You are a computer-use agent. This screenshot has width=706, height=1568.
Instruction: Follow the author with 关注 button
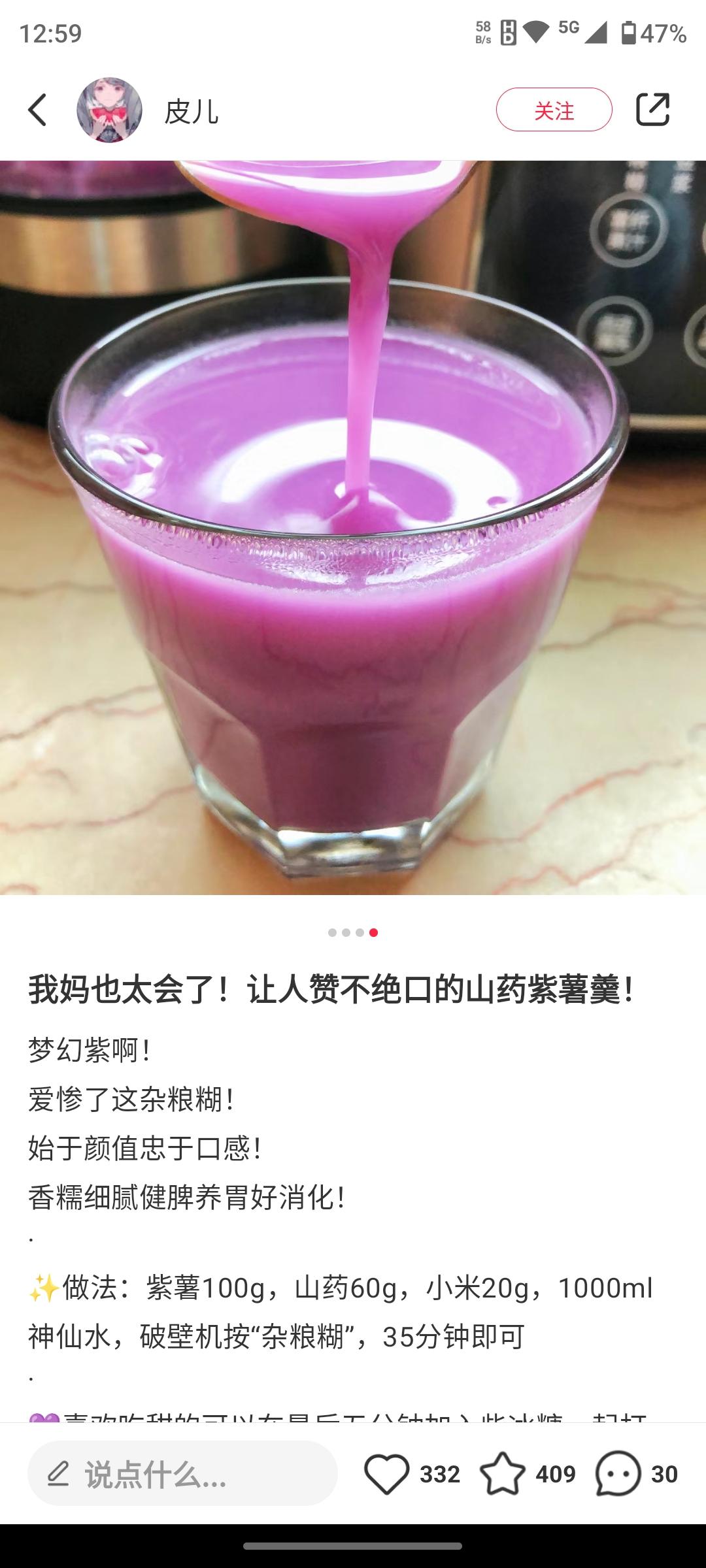[x=554, y=110]
